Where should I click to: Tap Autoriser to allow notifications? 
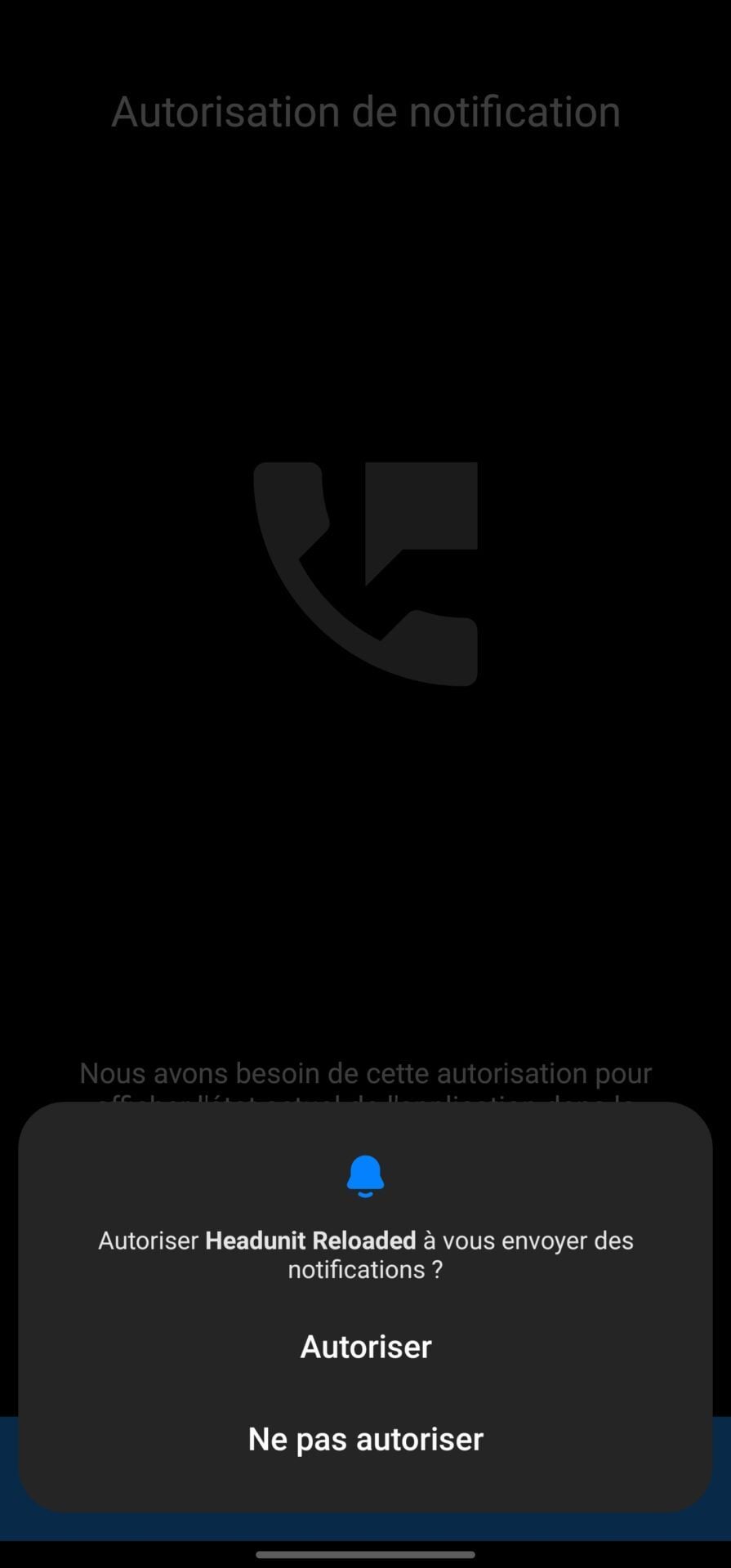pyautogui.click(x=365, y=1347)
